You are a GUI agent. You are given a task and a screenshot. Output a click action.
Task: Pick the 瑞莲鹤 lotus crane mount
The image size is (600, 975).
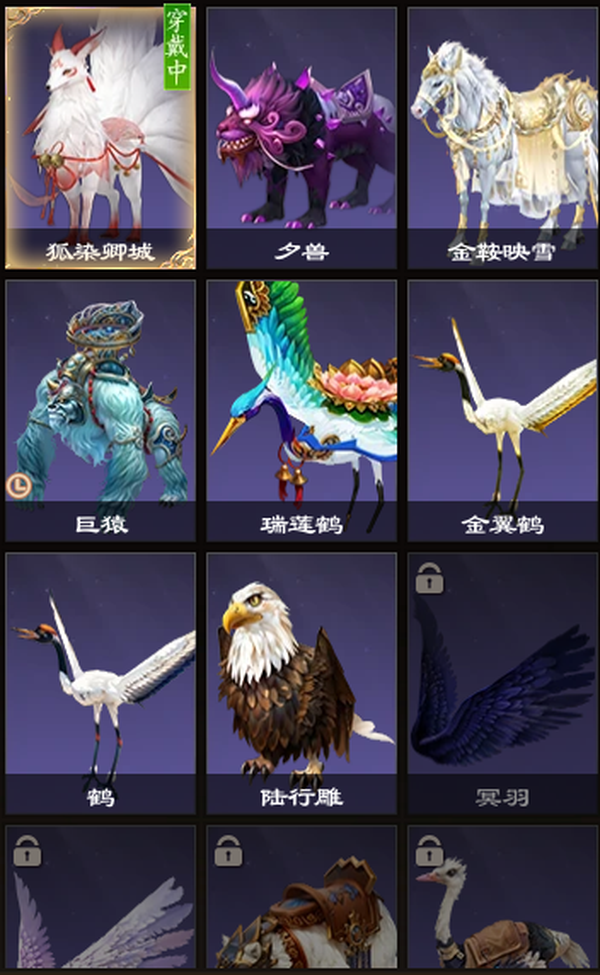tap(302, 410)
